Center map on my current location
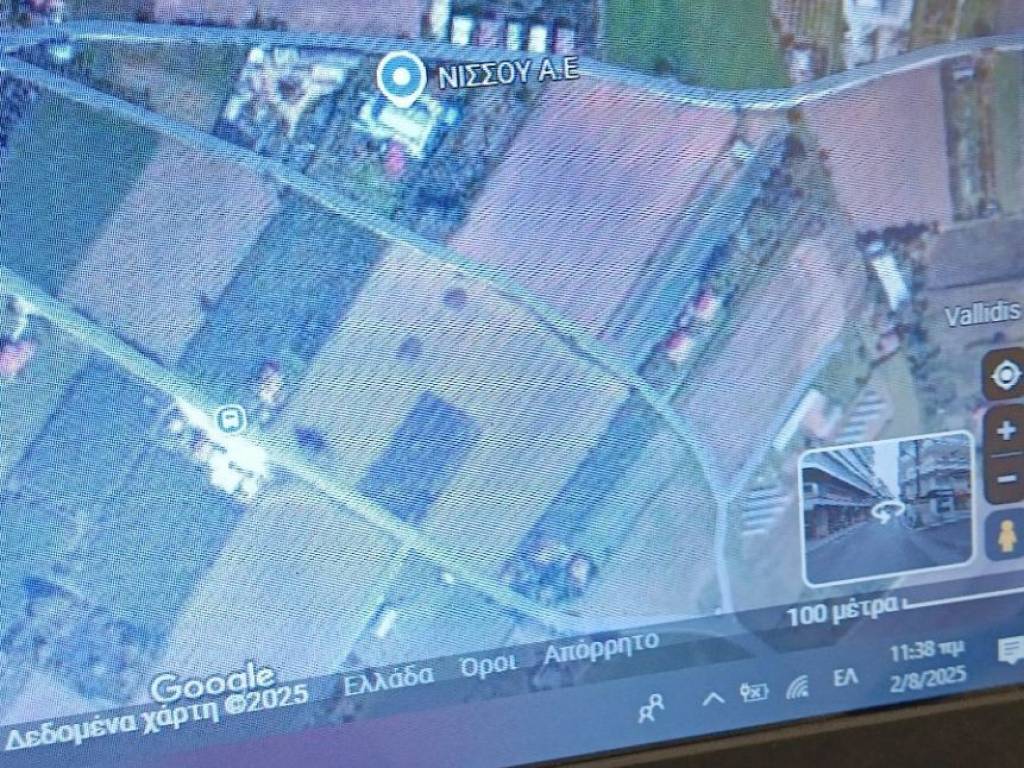The width and height of the screenshot is (1024, 768). pyautogui.click(x=1005, y=374)
